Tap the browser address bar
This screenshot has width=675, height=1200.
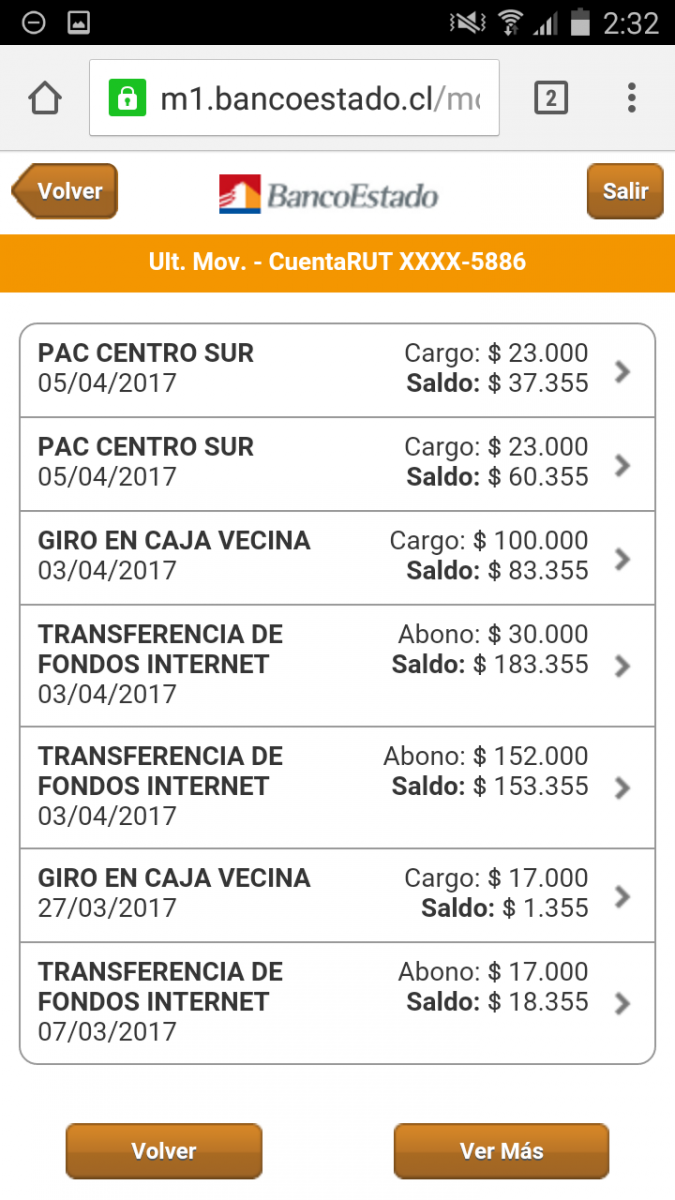click(x=294, y=98)
